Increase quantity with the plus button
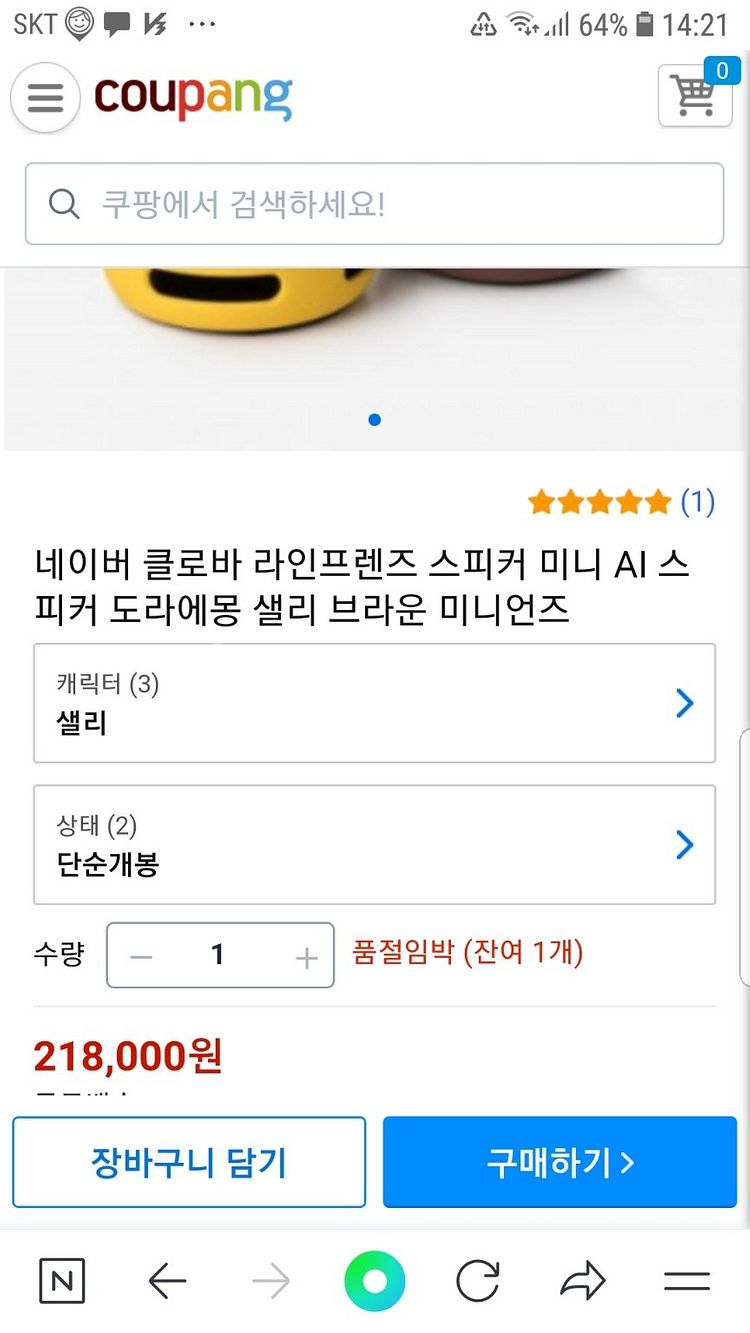Viewport: 750px width, 1333px height. [x=306, y=956]
